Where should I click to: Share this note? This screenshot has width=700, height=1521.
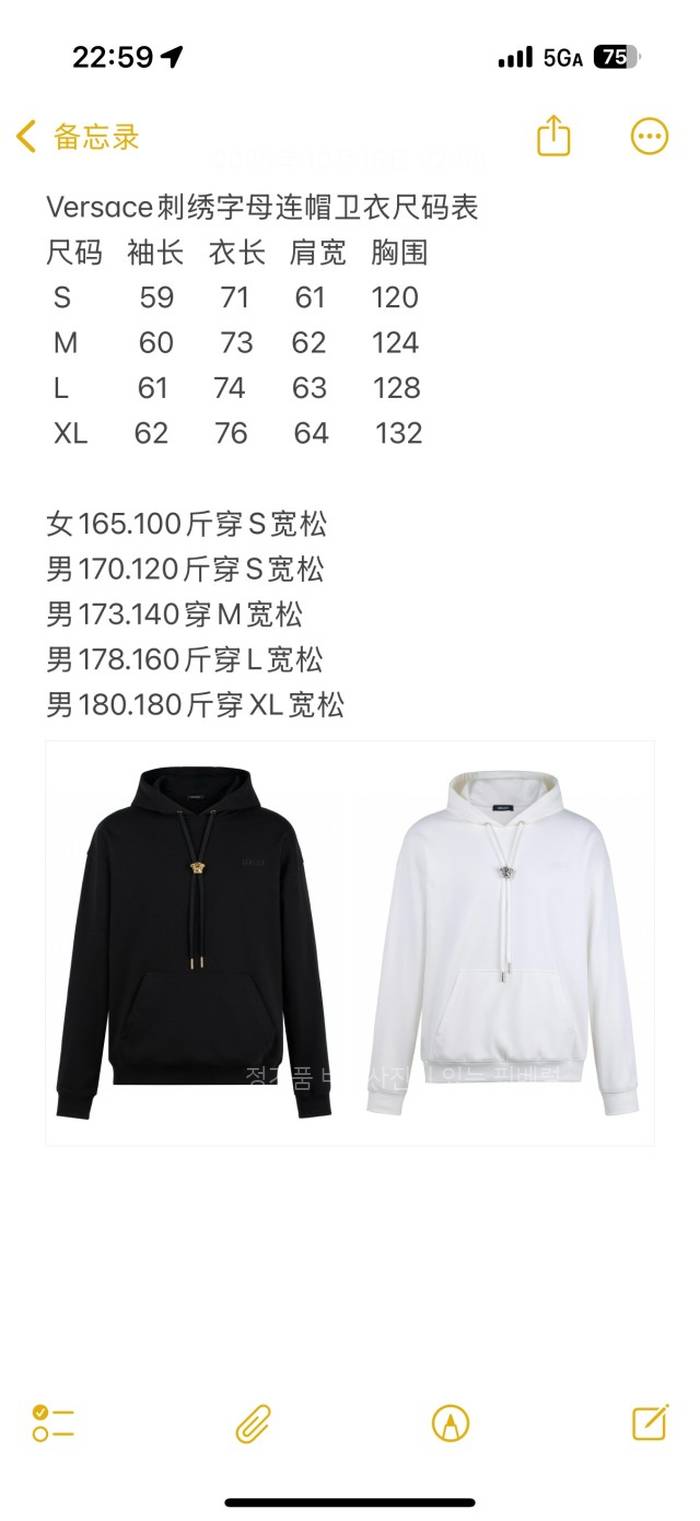point(553,136)
